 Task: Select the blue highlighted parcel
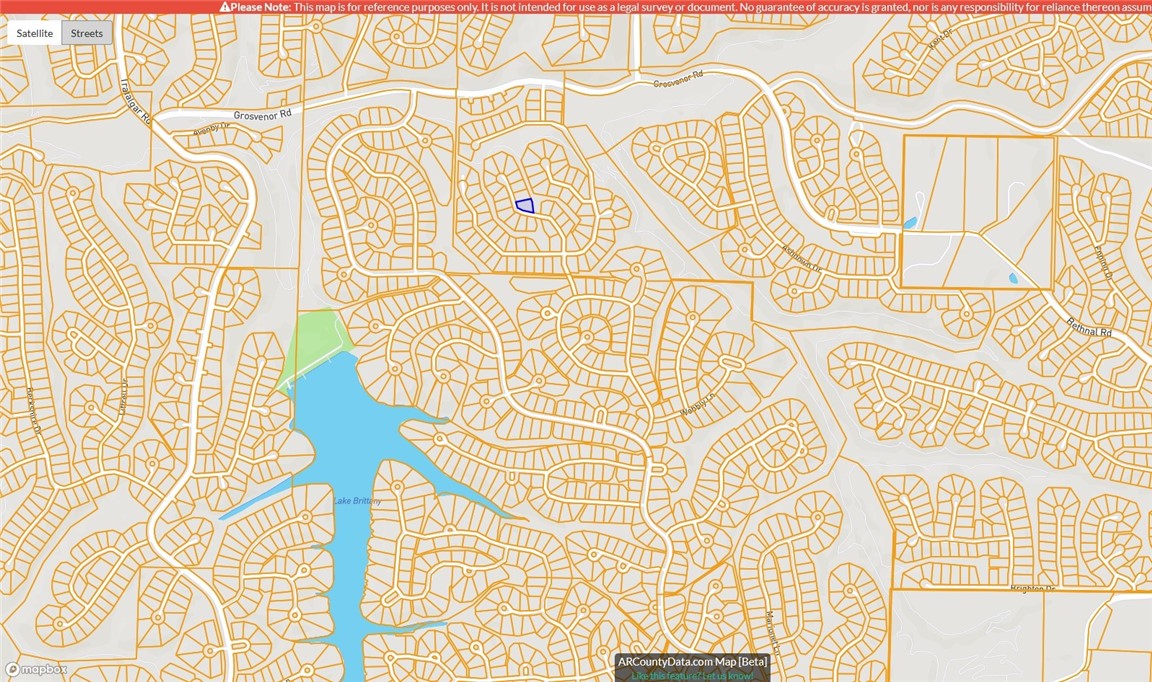[x=525, y=206]
